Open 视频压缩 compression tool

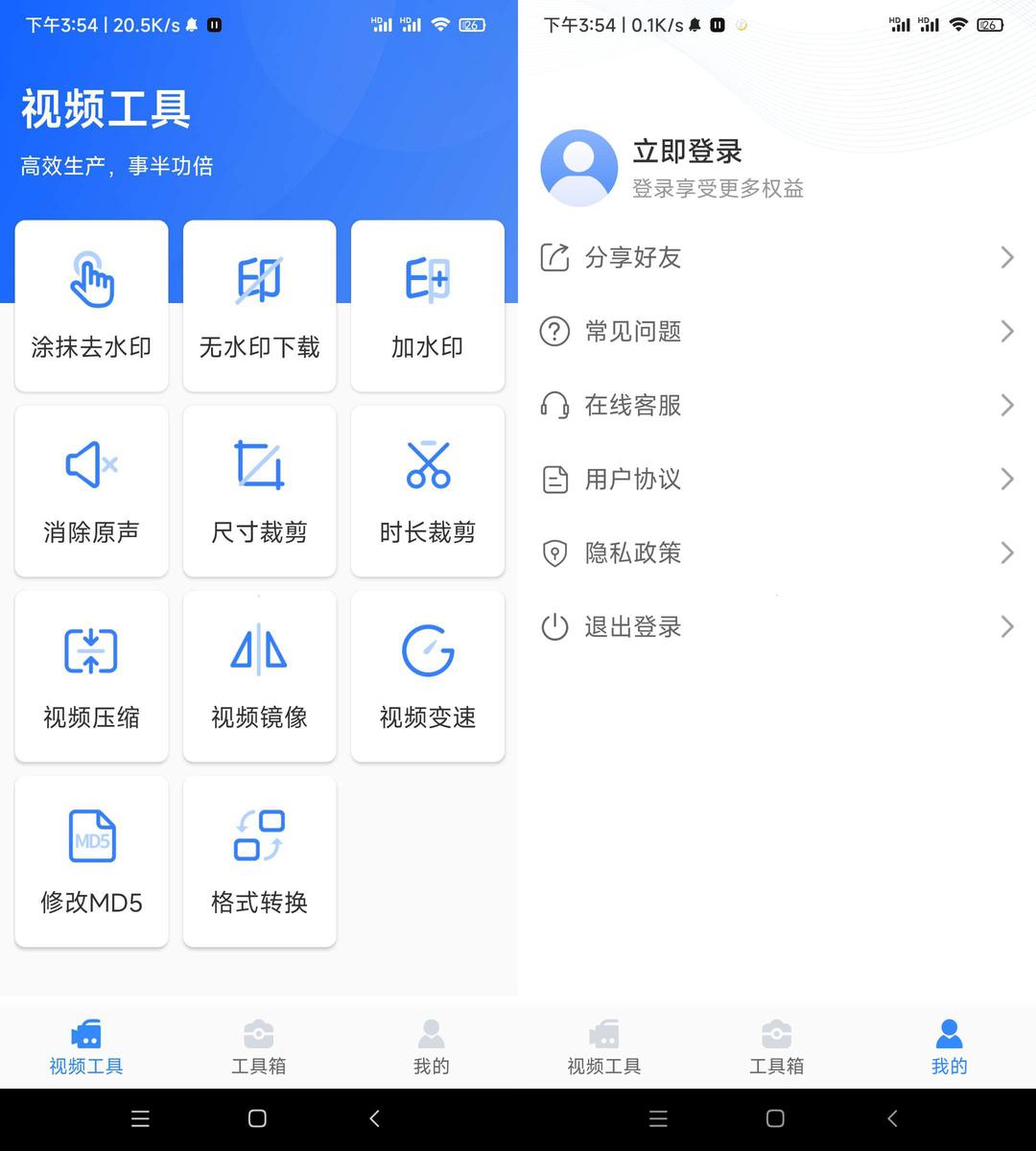coord(91,676)
